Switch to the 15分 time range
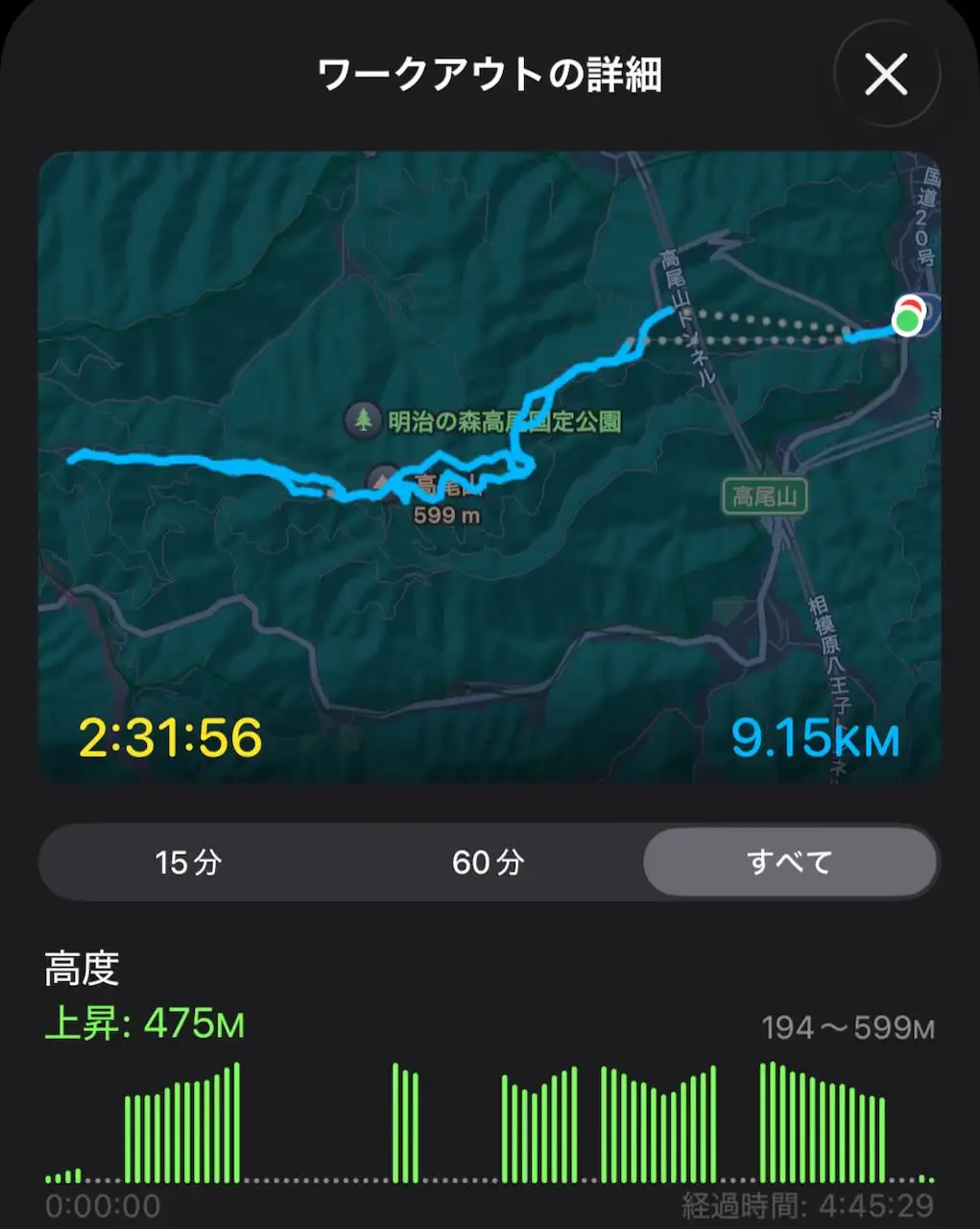980x1229 pixels. 188,862
